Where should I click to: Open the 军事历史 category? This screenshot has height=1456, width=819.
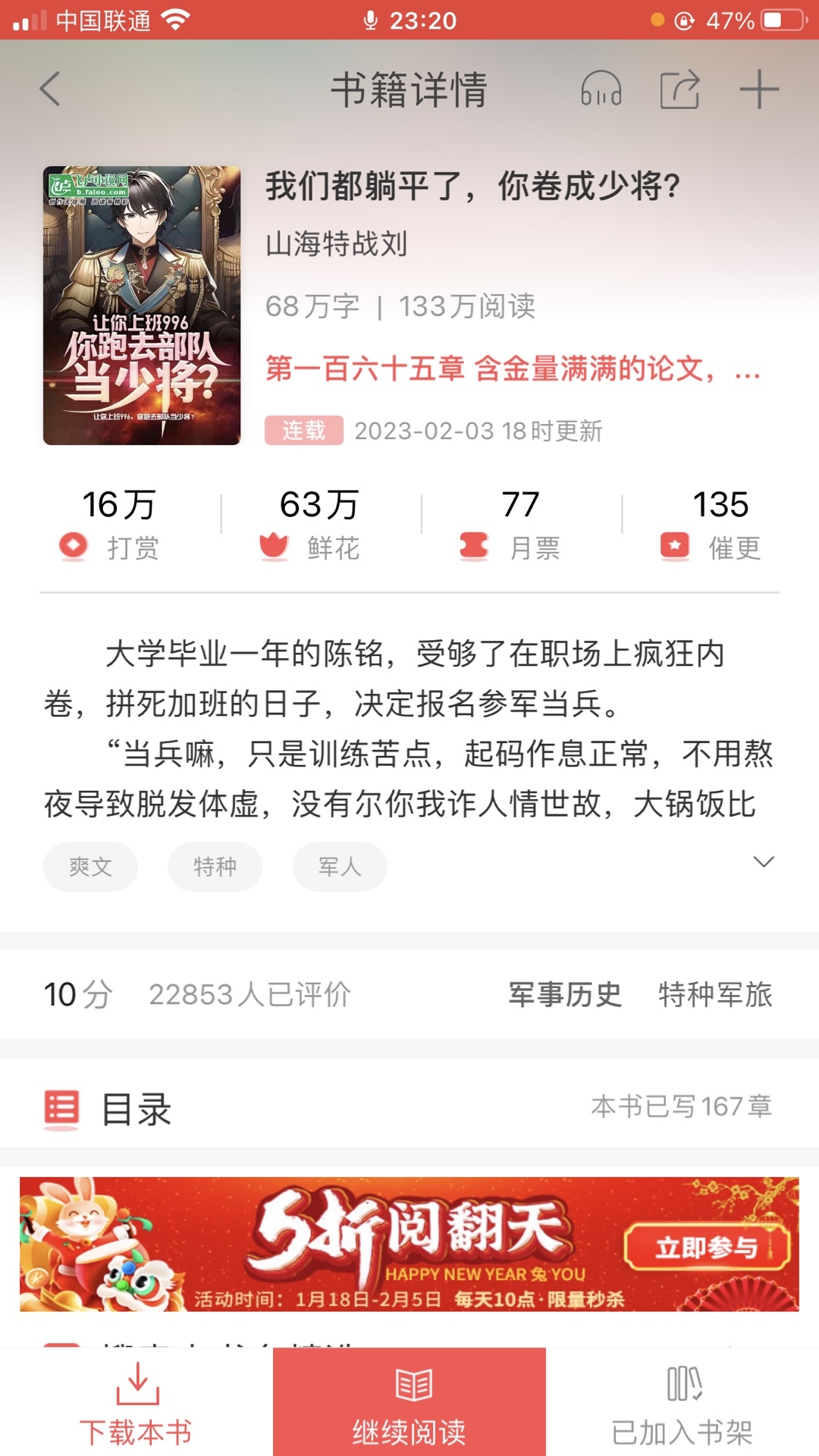565,994
